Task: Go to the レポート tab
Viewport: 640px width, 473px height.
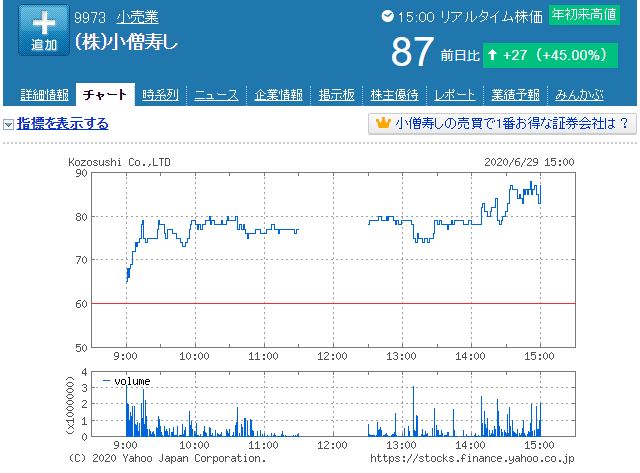Action: coord(454,96)
